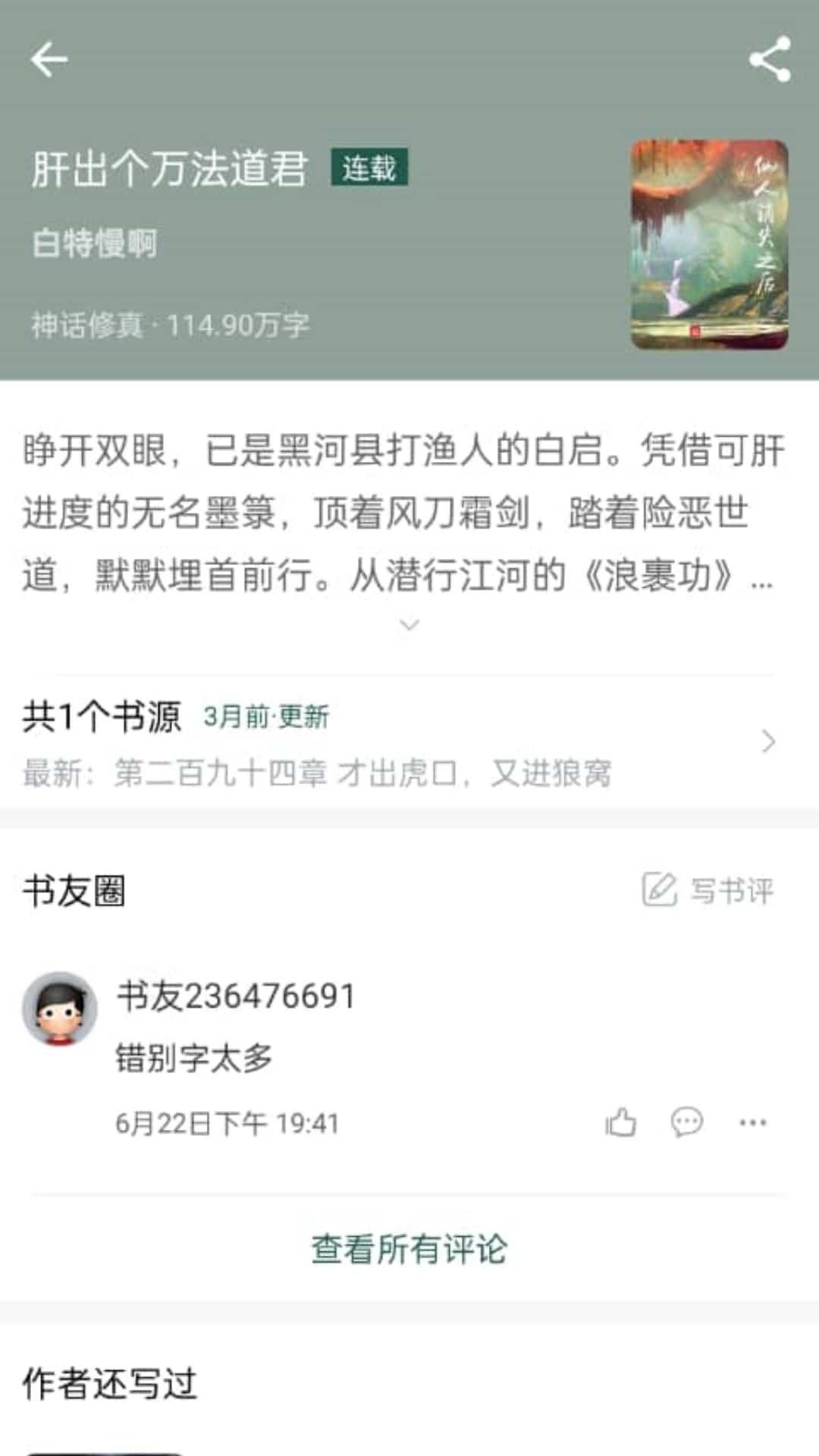This screenshot has width=819, height=1456.
Task: Like the comment 错别字太多
Action: click(x=621, y=1122)
